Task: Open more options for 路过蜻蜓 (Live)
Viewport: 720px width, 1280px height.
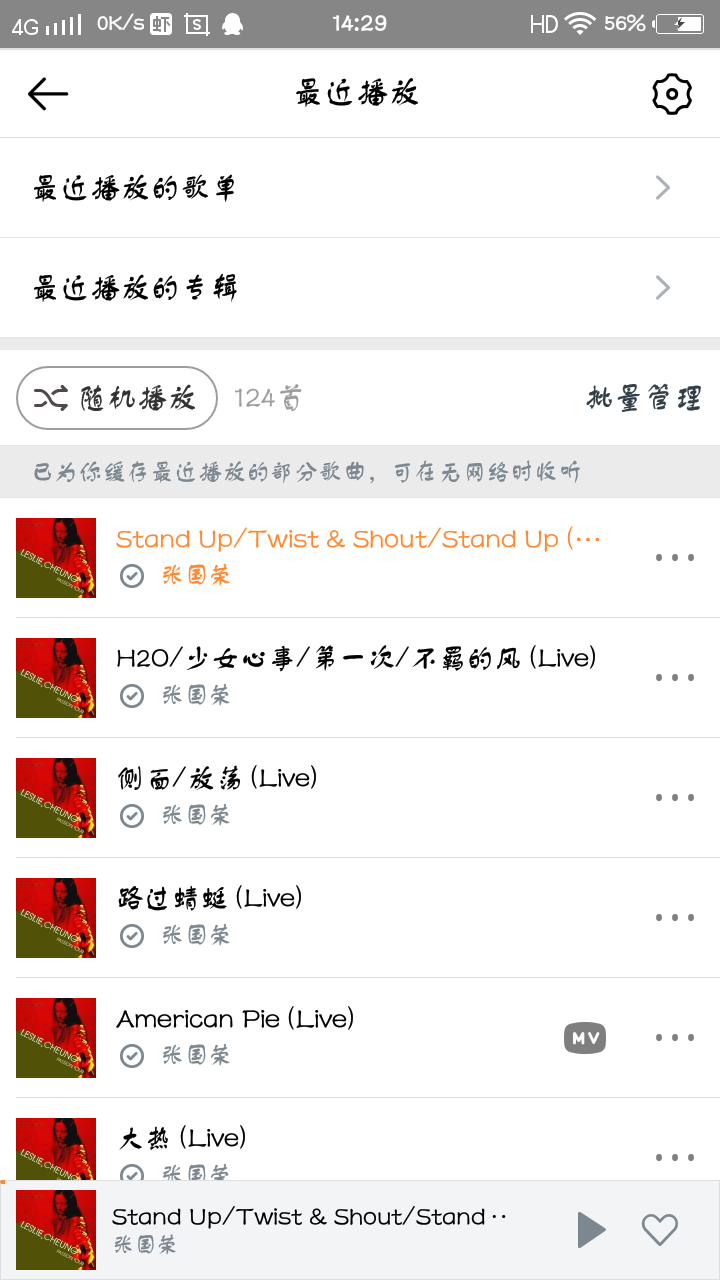Action: click(x=674, y=918)
